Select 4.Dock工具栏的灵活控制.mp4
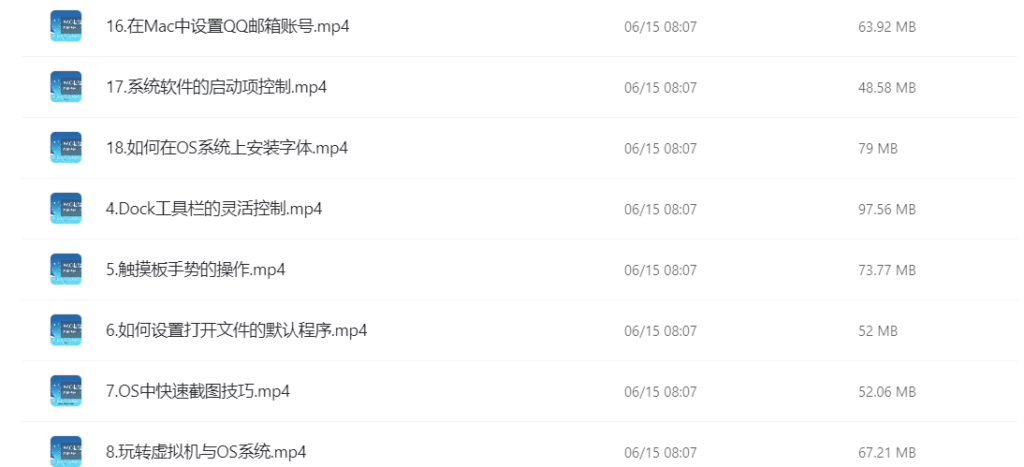This screenshot has height=467, width=1024. pyautogui.click(x=213, y=209)
